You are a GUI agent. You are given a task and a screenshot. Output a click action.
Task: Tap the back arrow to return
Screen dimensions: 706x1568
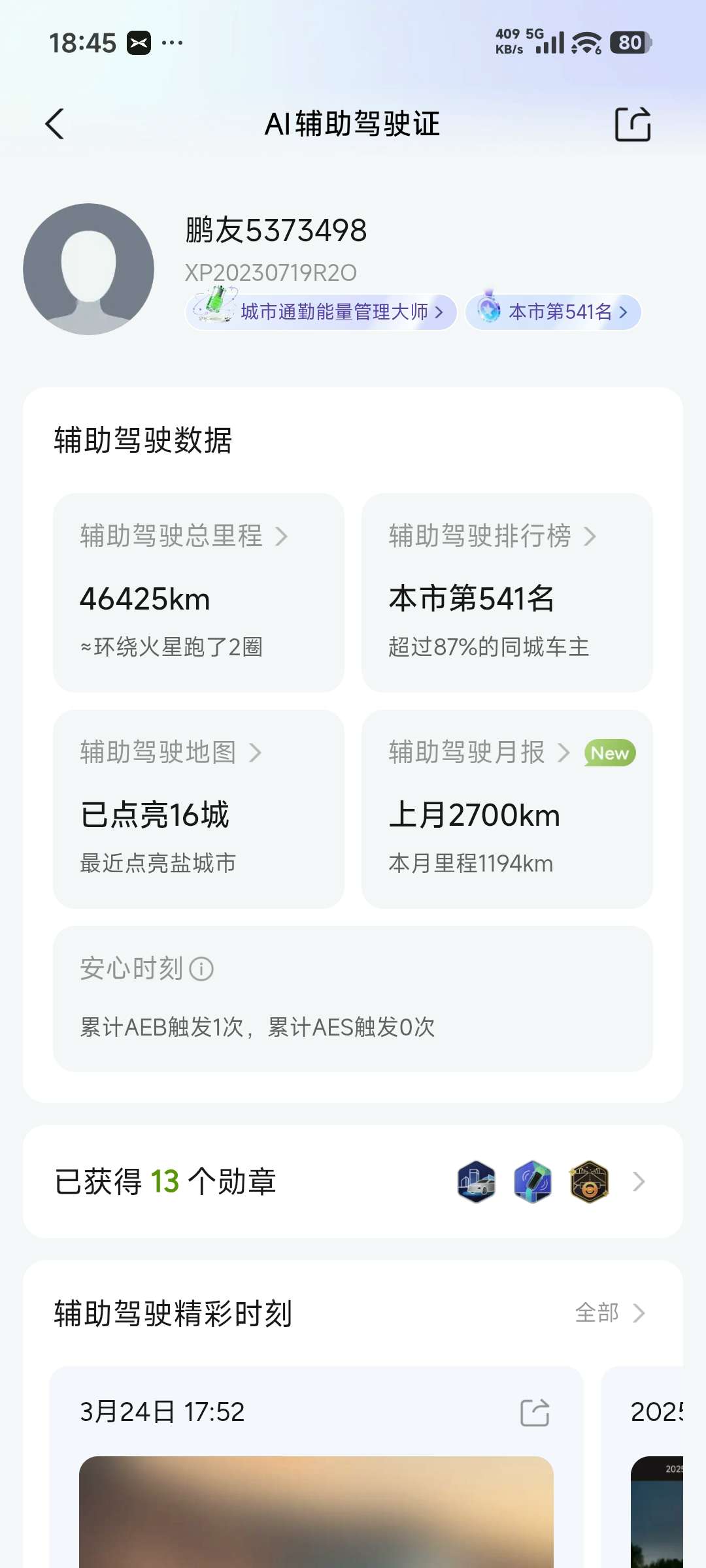pyautogui.click(x=55, y=123)
